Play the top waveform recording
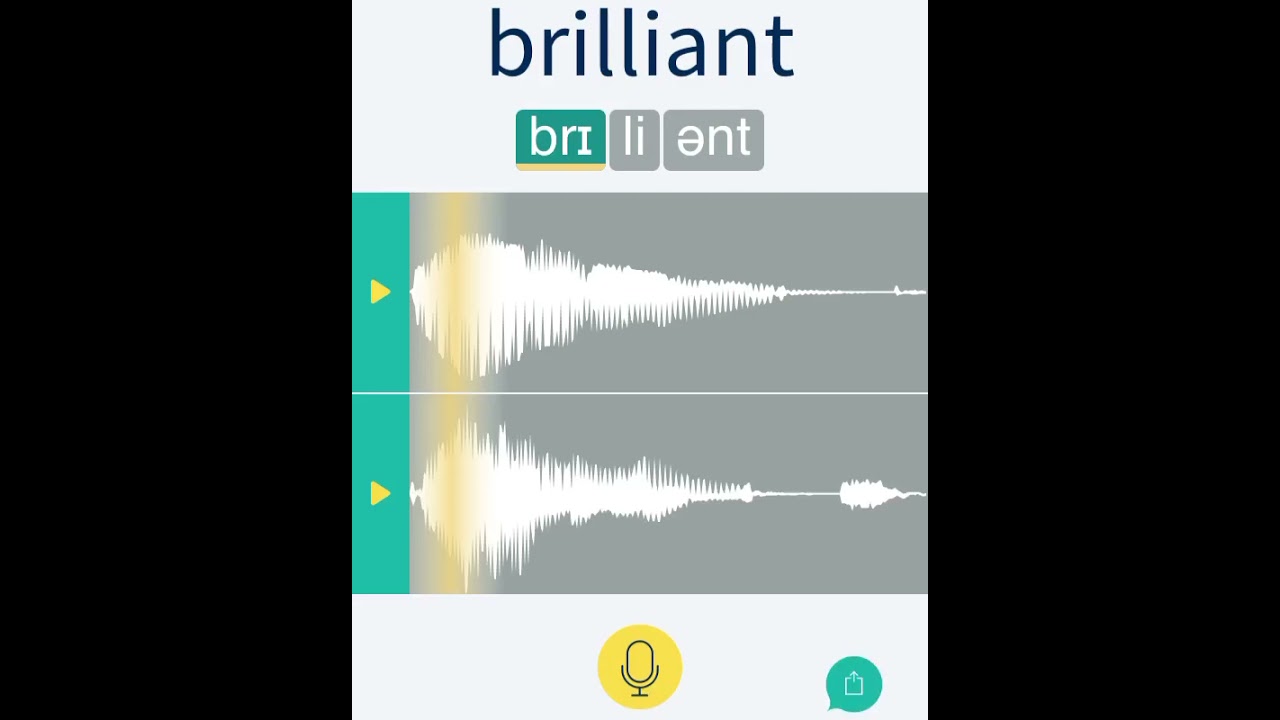The image size is (1280, 720). (x=380, y=292)
